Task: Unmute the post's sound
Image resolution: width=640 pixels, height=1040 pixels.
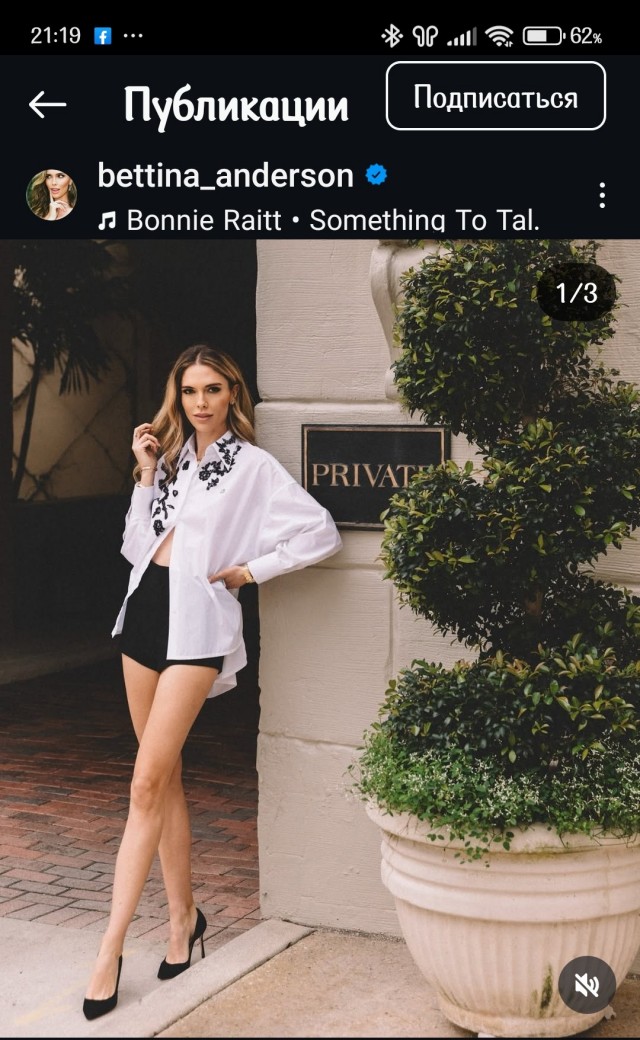Action: [587, 985]
